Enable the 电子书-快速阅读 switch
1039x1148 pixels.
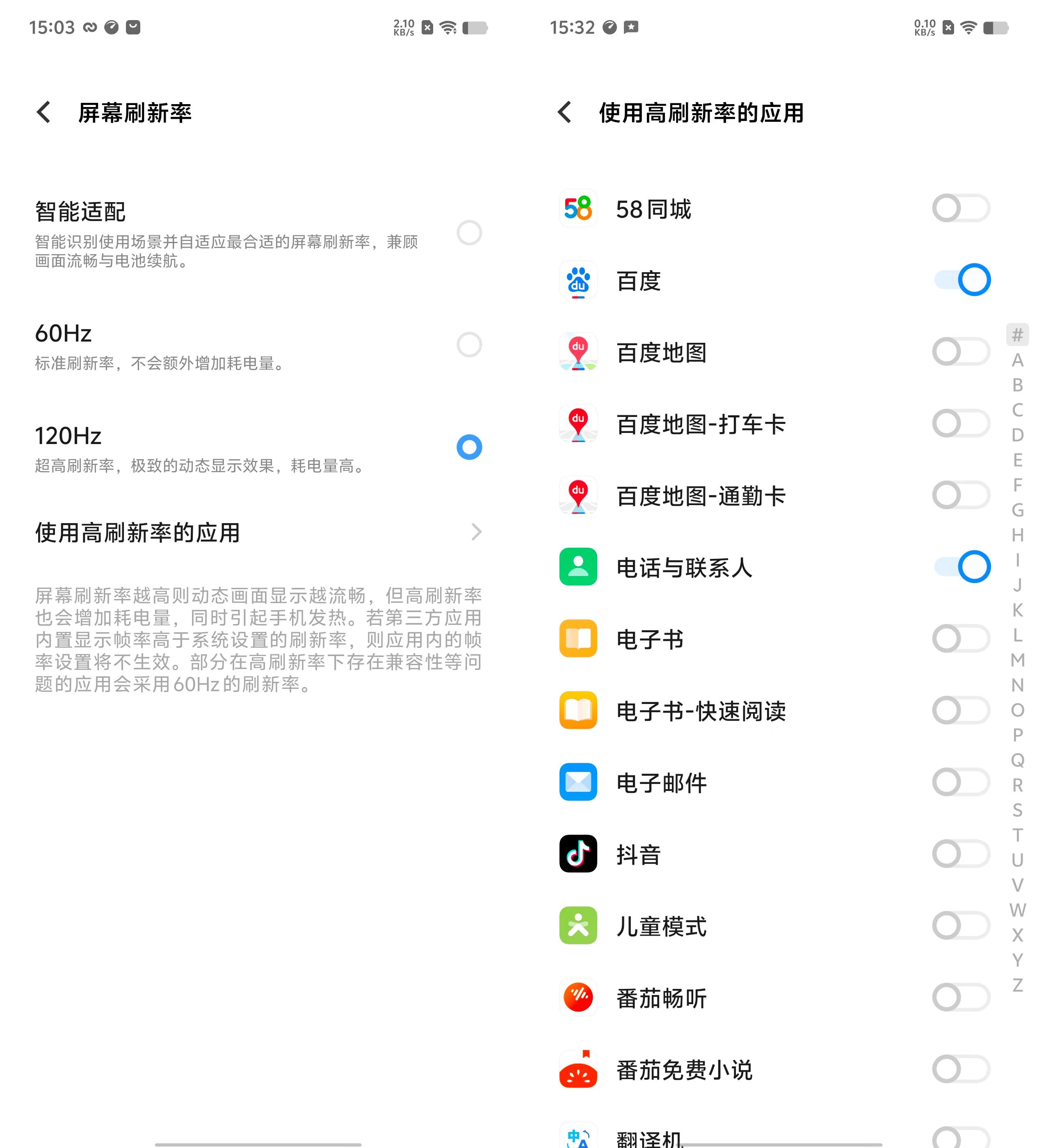960,711
